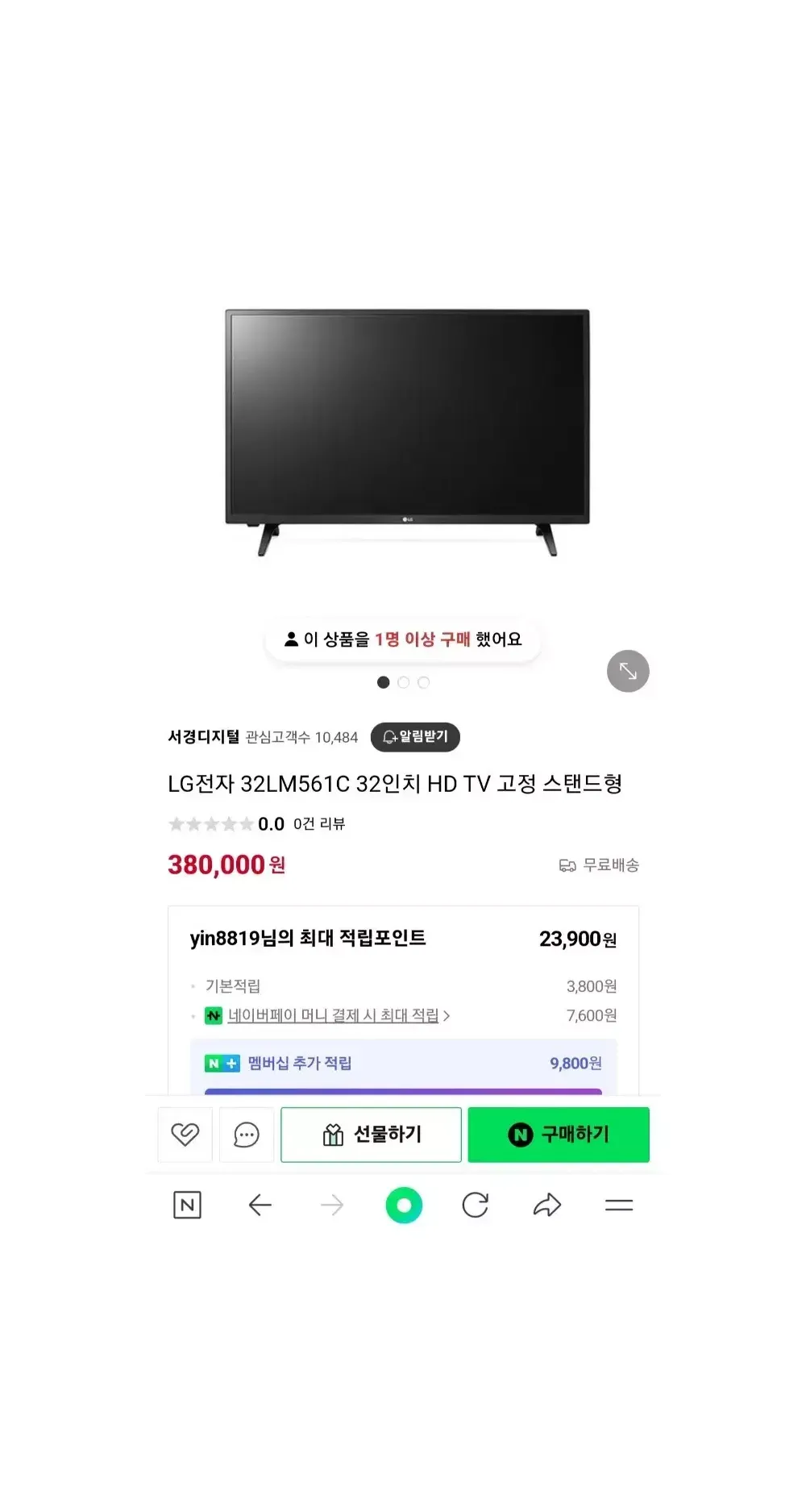Viewport: 806px width, 1512px height.
Task: Tap the 알림받기 notification button
Action: coord(415,737)
